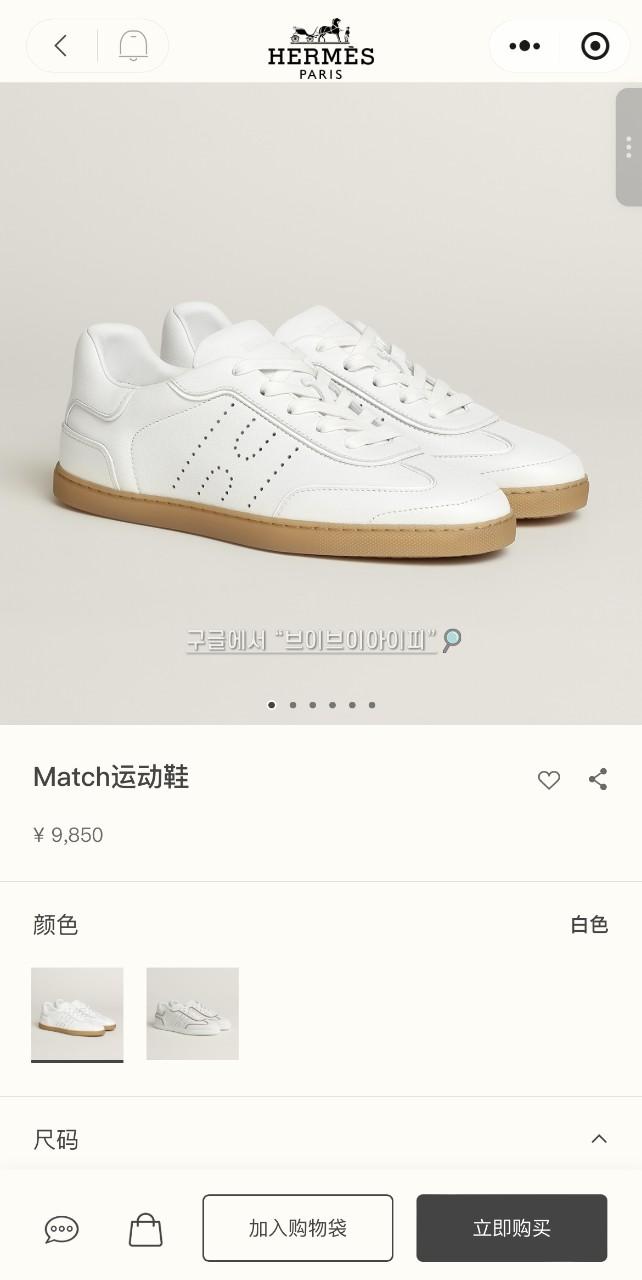This screenshot has width=642, height=1280.
Task: Tap the side handle with three dots
Action: tap(628, 148)
